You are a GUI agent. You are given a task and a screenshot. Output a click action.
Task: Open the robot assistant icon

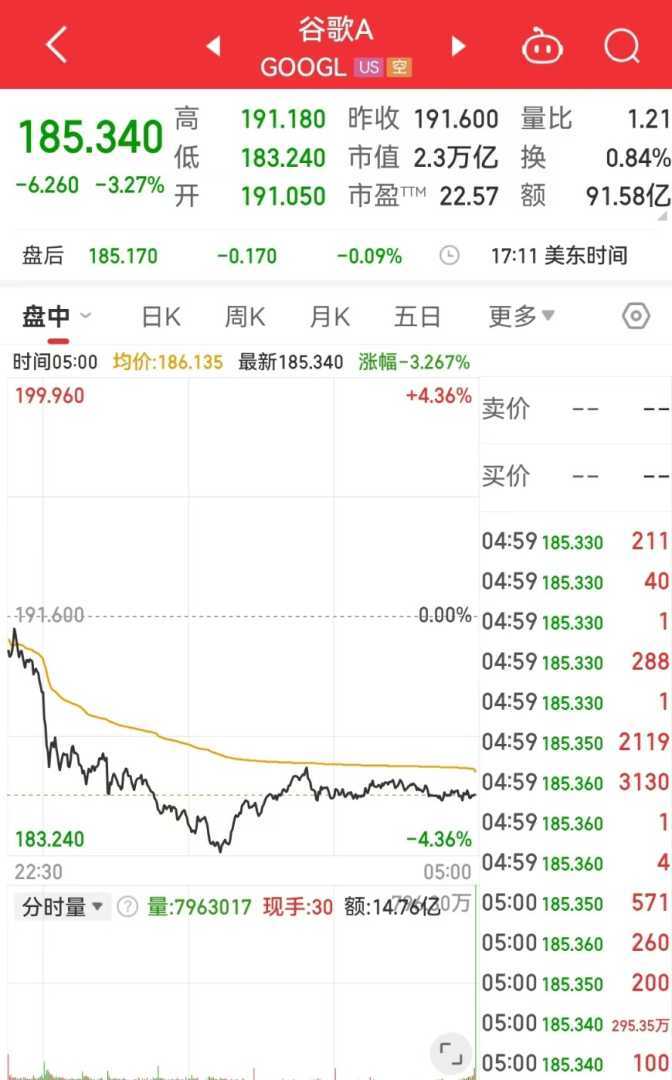(542, 46)
